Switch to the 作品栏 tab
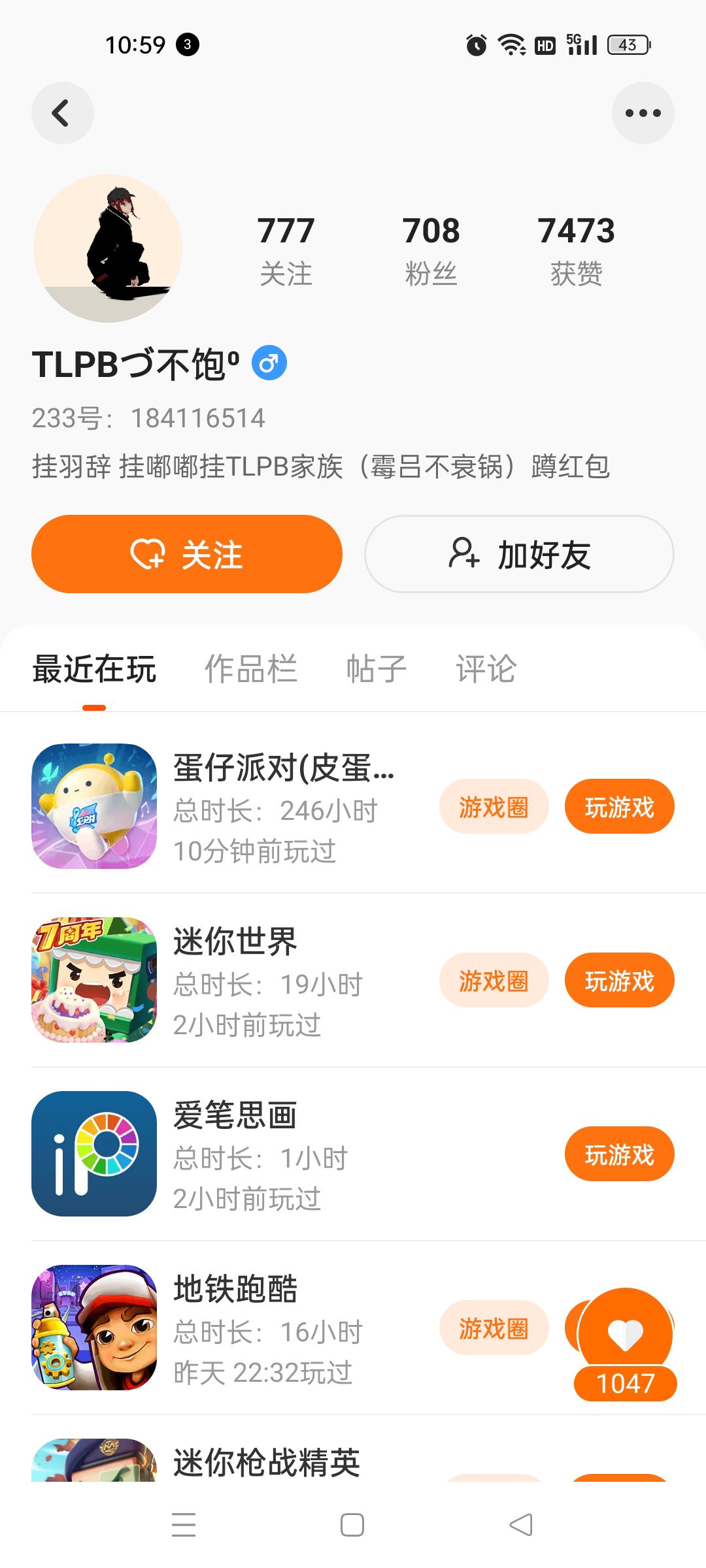Image resolution: width=706 pixels, height=1568 pixels. tap(251, 669)
